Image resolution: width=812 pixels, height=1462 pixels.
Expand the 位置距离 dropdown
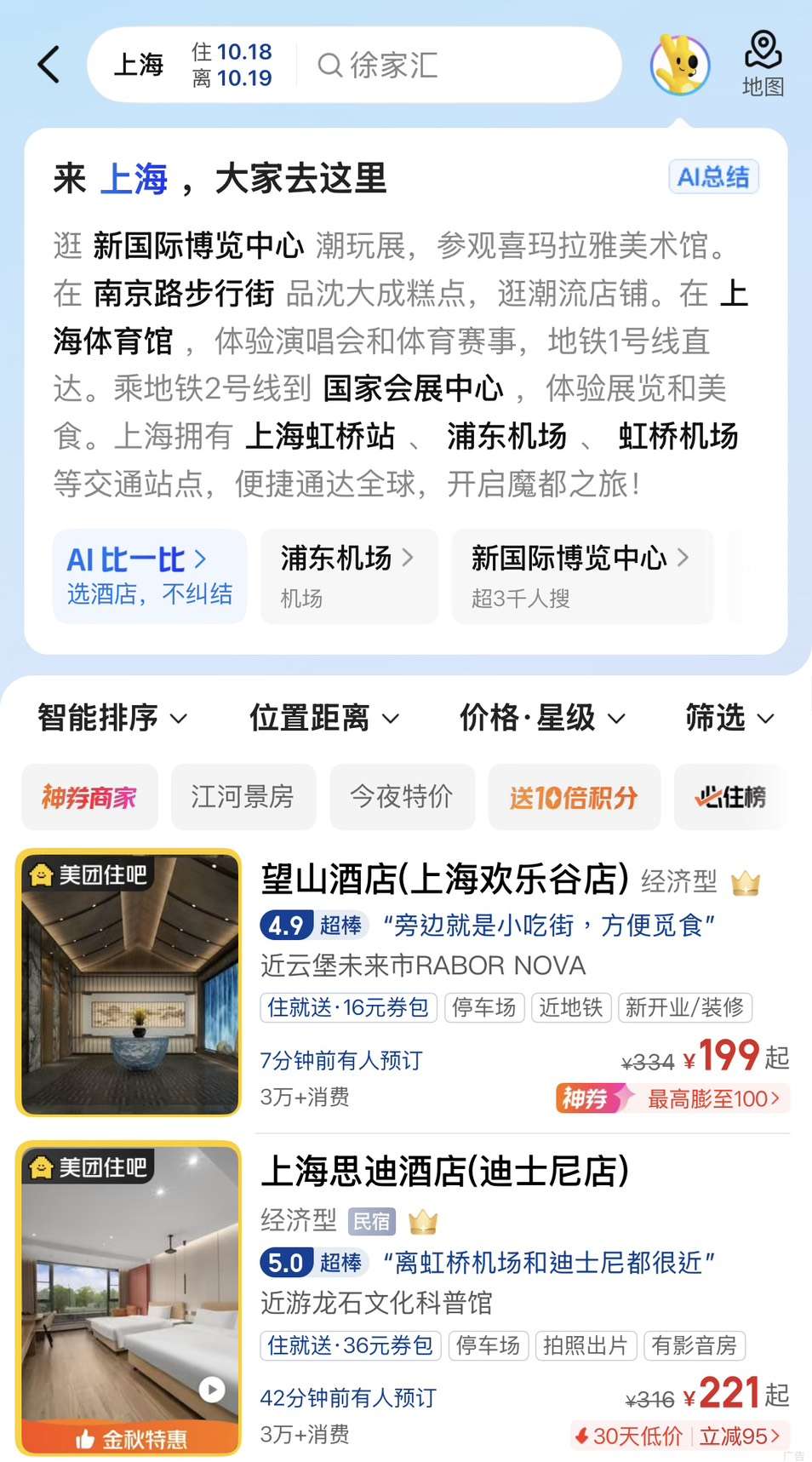pos(323,718)
